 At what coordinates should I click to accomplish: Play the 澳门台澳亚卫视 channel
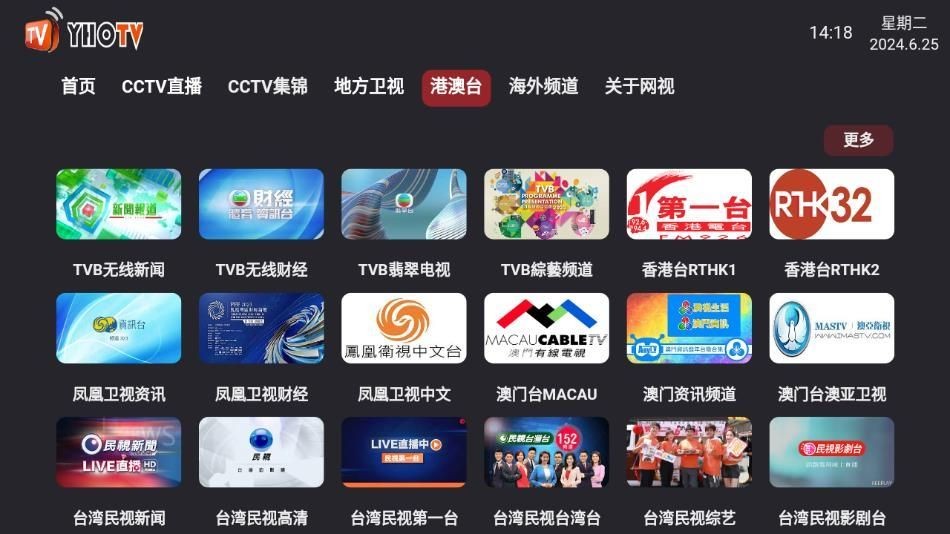coord(831,328)
